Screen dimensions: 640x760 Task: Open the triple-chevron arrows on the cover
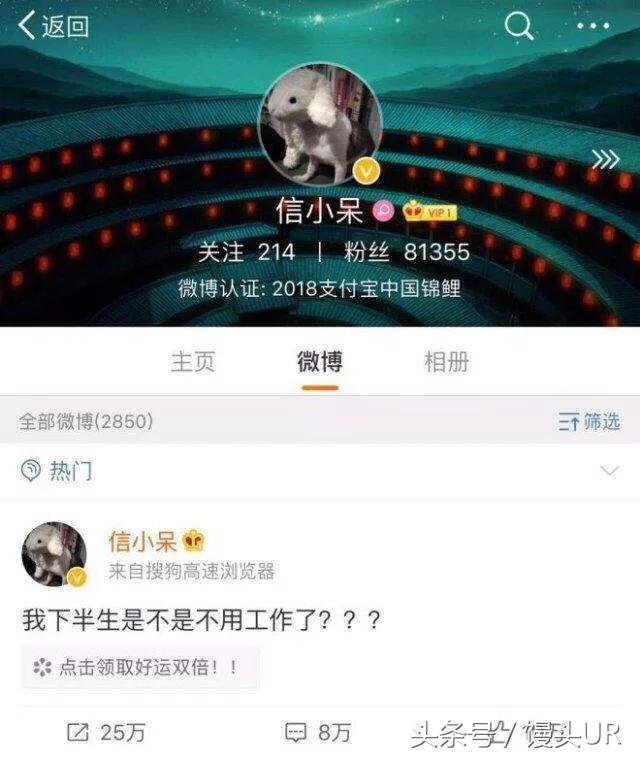[x=604, y=160]
